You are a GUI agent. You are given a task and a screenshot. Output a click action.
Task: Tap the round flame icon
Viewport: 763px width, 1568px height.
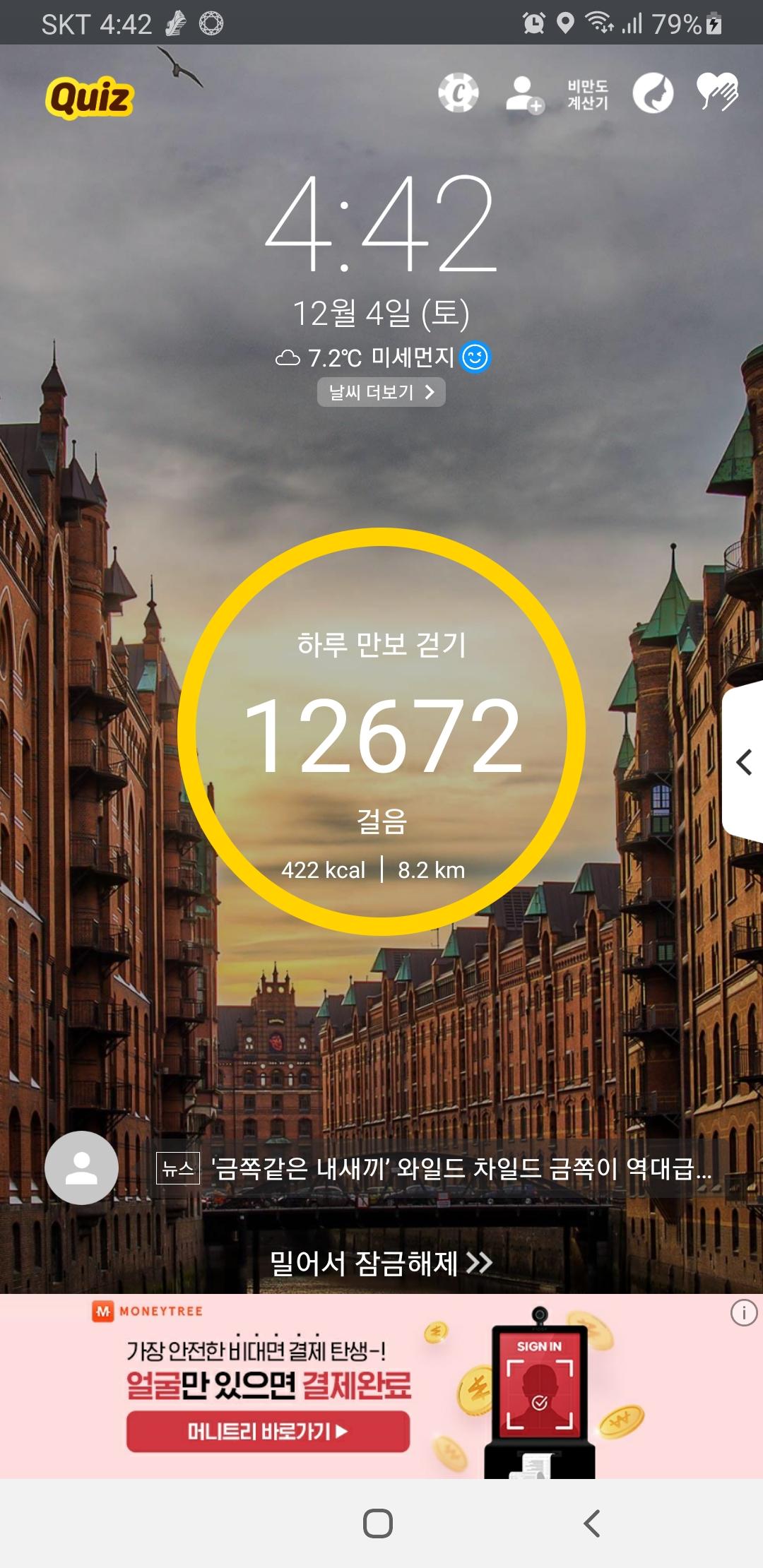pyautogui.click(x=653, y=93)
